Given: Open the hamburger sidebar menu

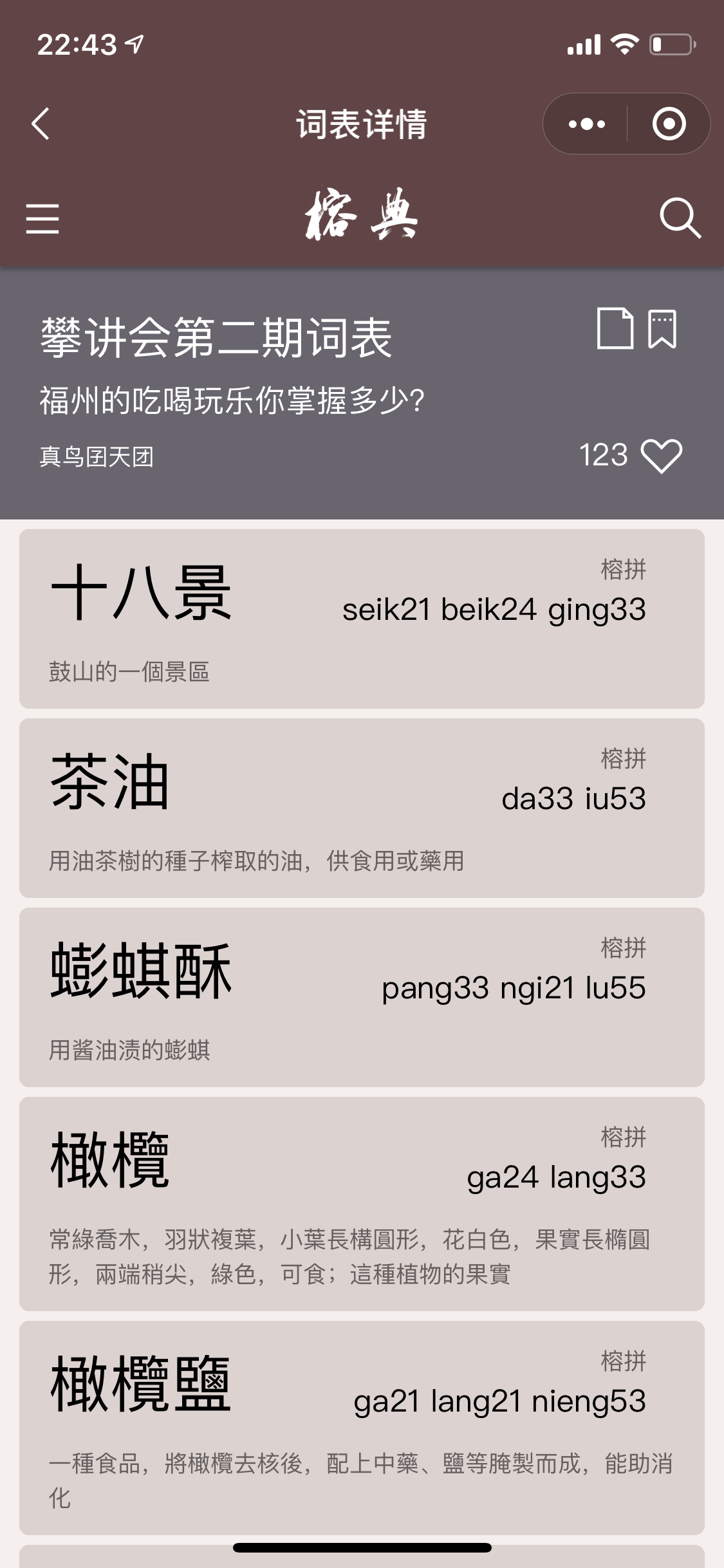Looking at the screenshot, I should coord(41,220).
